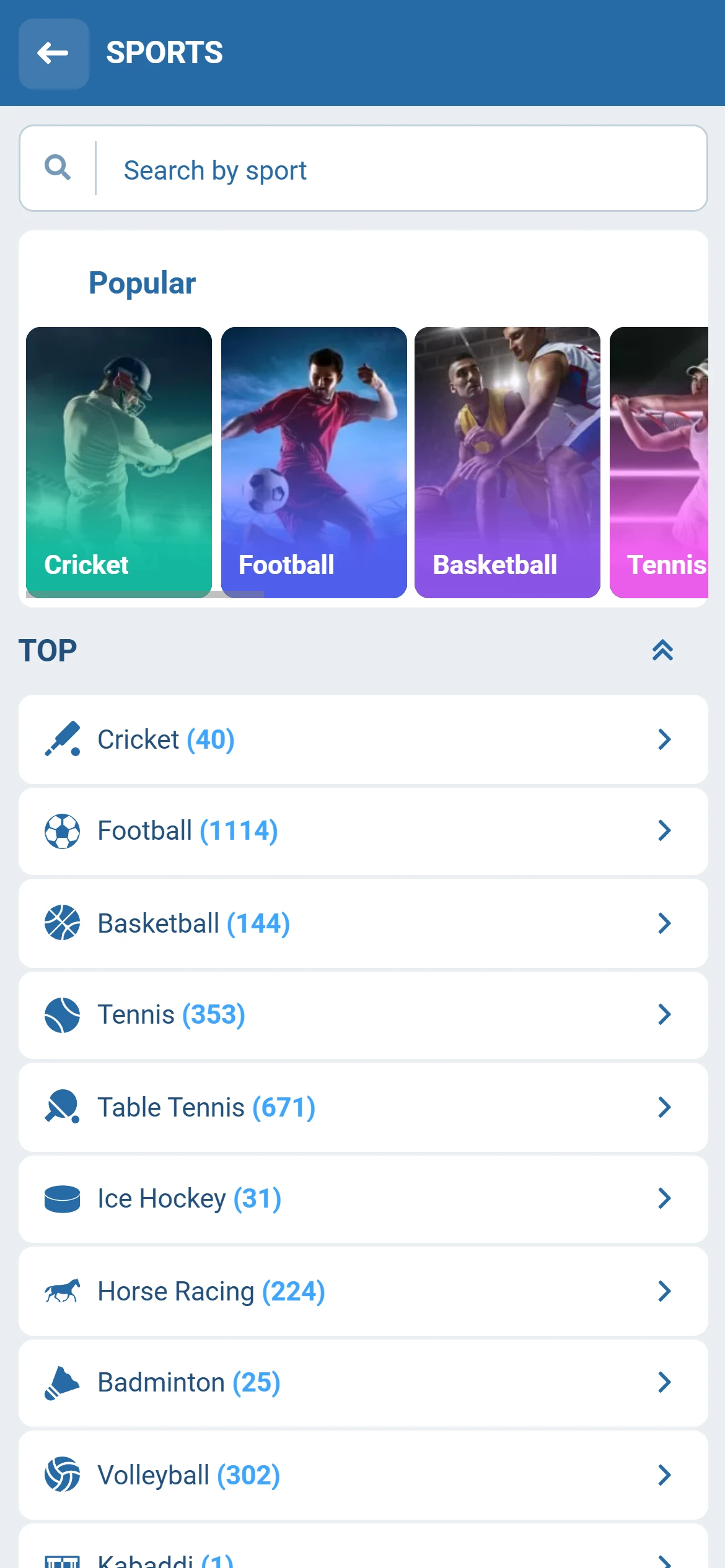Screen dimensions: 725x1568
Task: Open the Basketball popular card
Action: [x=506, y=461]
